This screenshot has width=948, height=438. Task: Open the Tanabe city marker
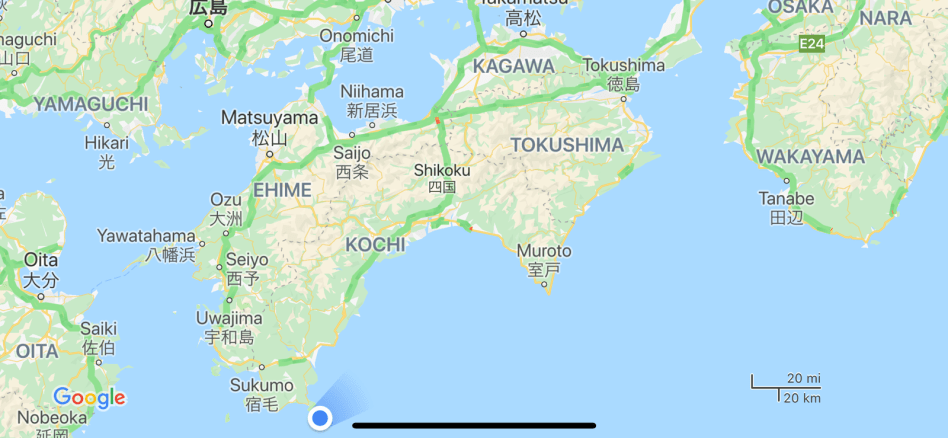(x=787, y=181)
